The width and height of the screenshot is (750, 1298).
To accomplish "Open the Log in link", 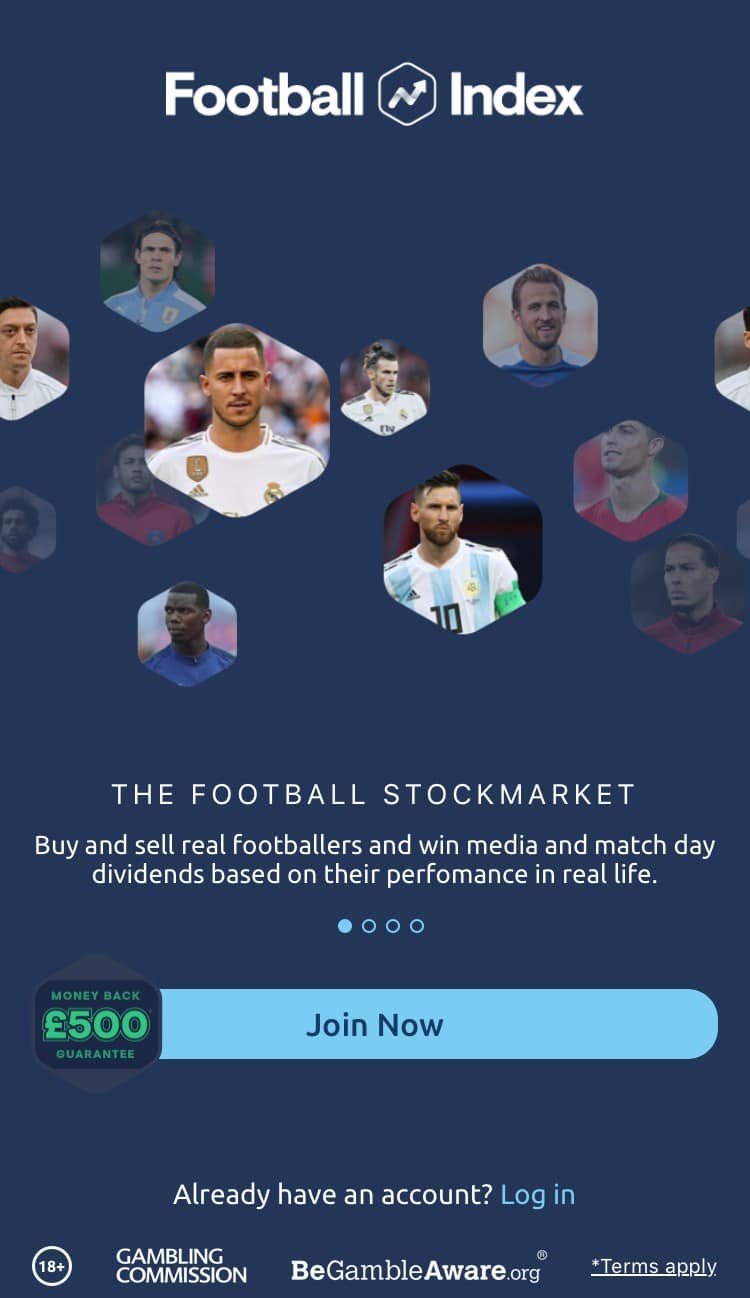I will (x=538, y=1194).
